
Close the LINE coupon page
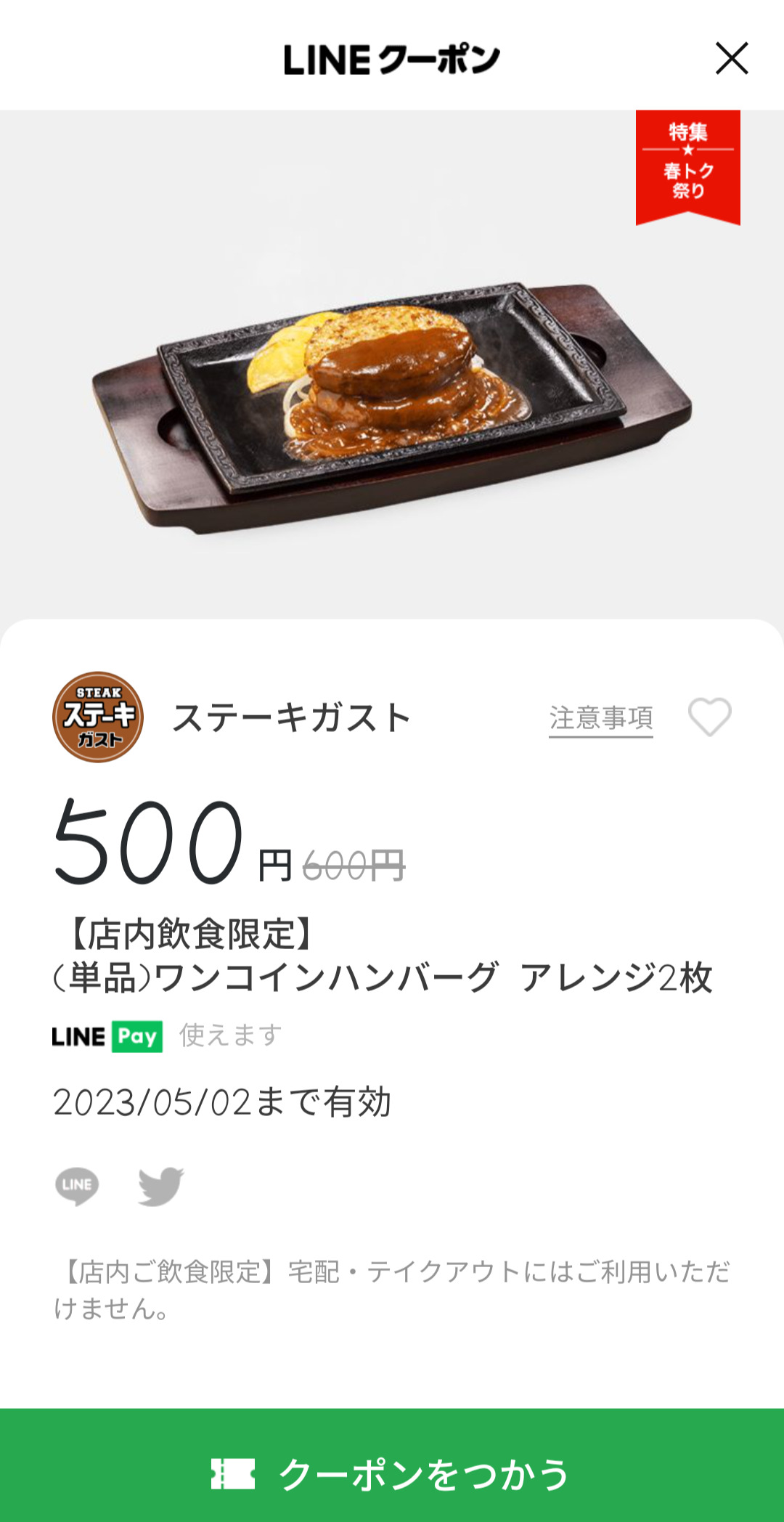(732, 59)
